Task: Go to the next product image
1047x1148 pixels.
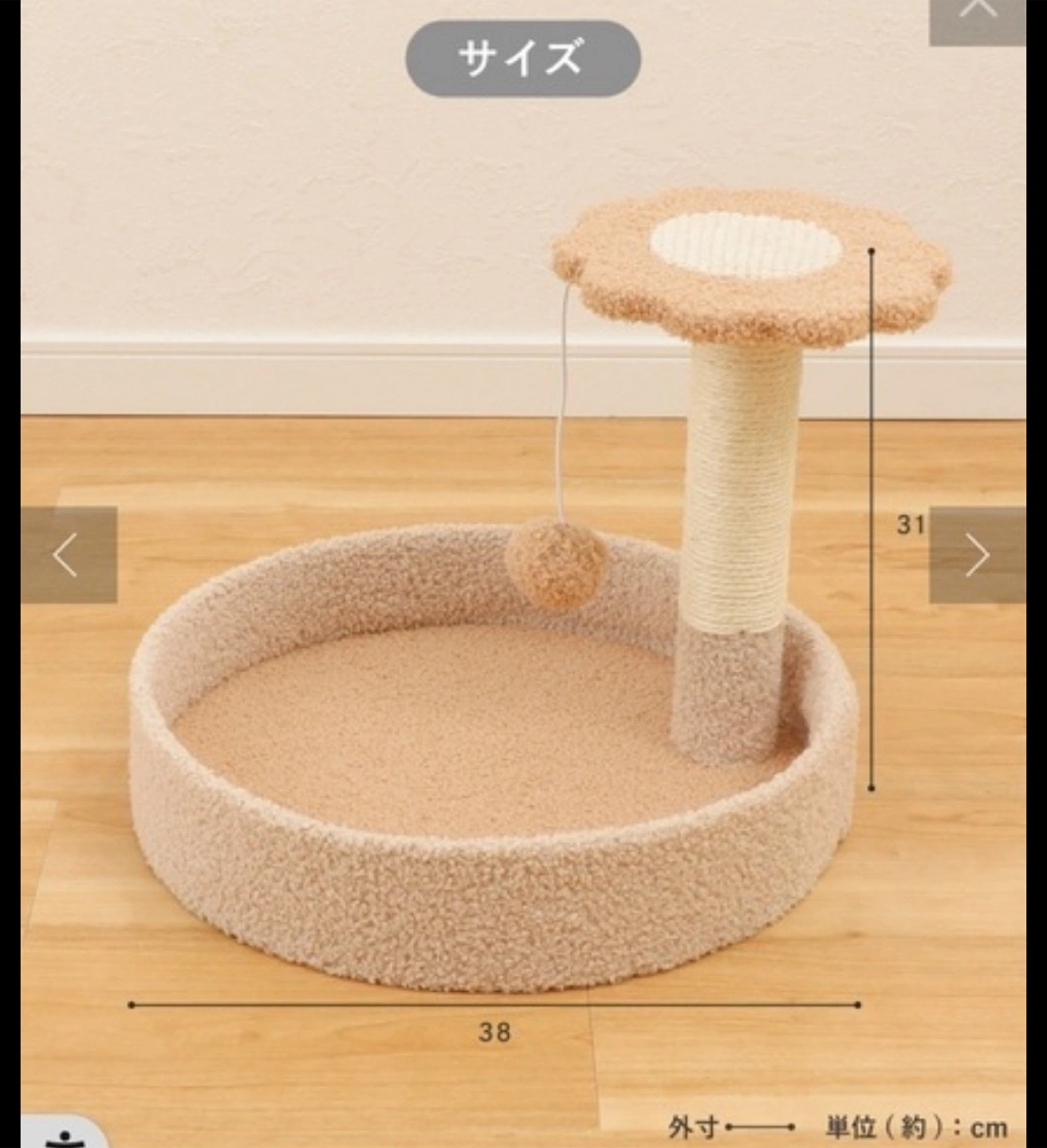Action: tap(978, 555)
